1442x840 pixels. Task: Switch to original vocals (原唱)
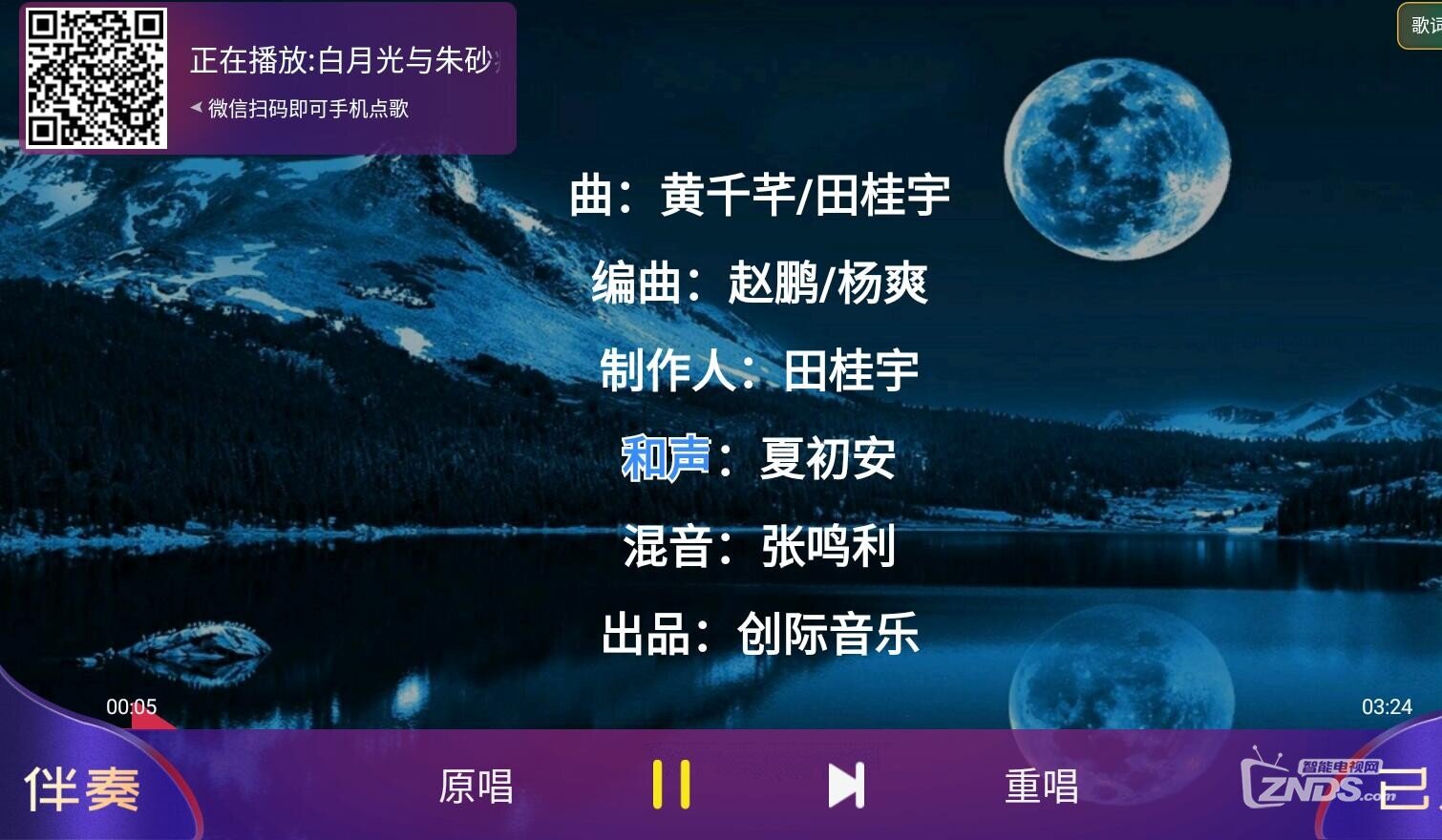tap(476, 787)
